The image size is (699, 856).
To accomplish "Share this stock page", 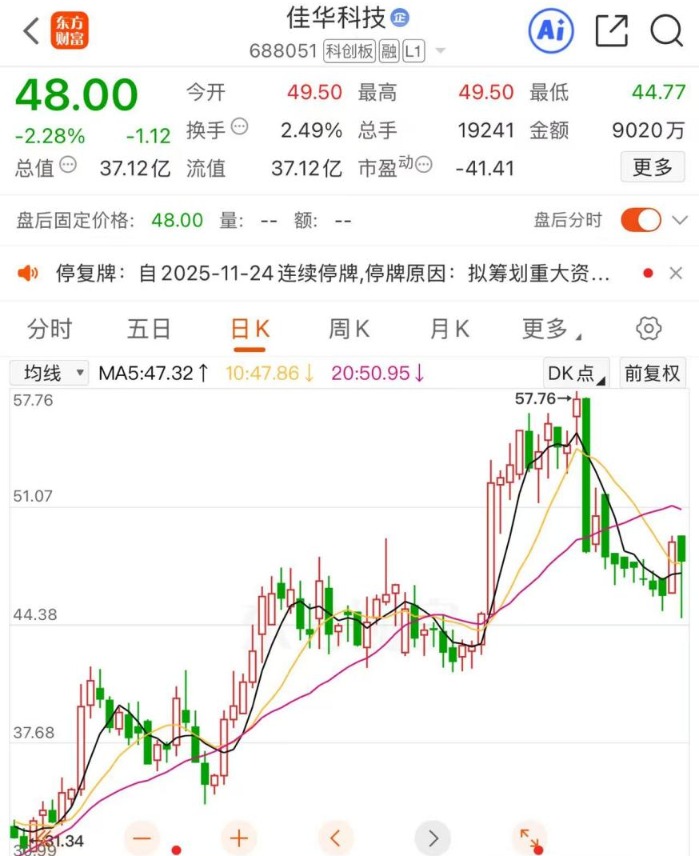I will (611, 31).
